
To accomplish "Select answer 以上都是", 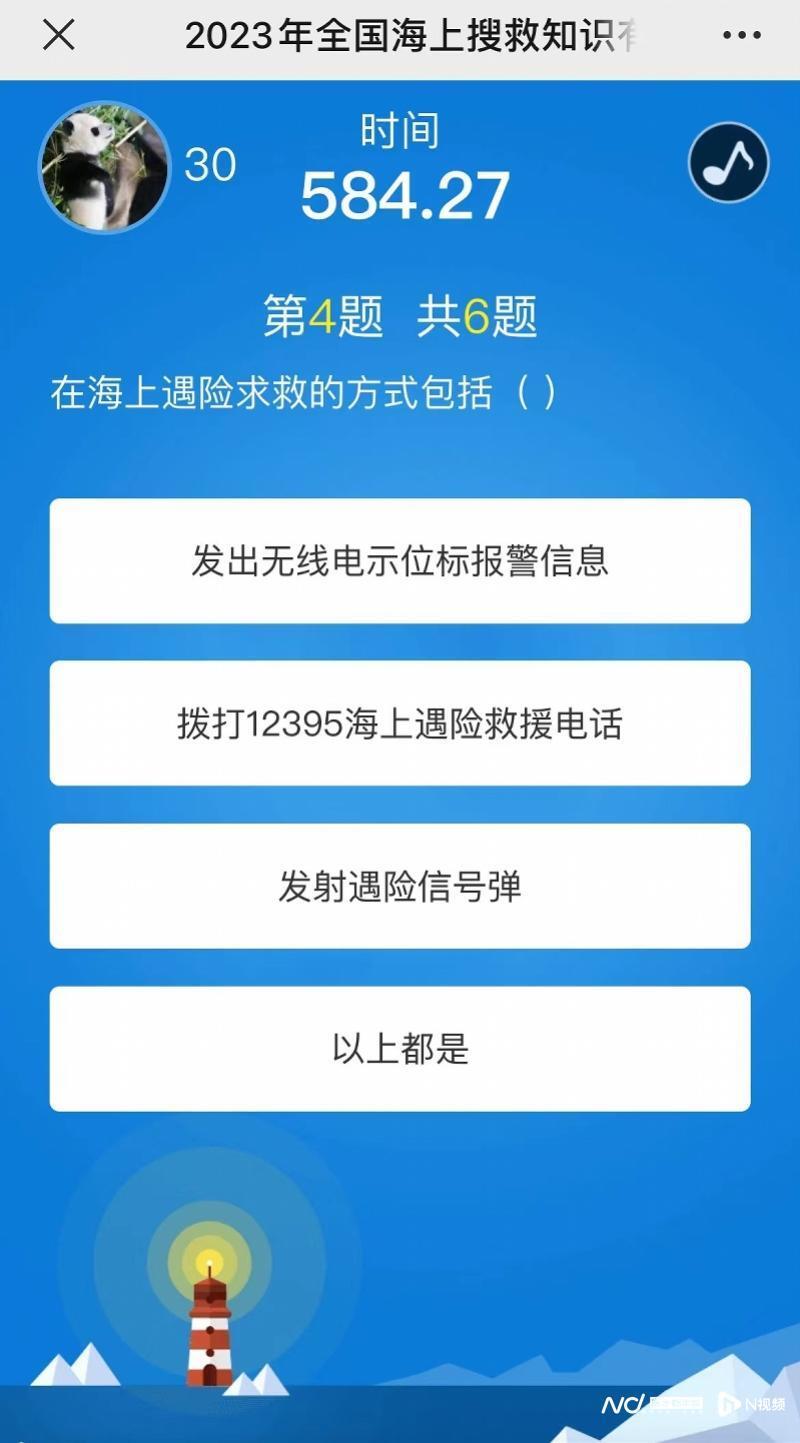I will tap(400, 1048).
